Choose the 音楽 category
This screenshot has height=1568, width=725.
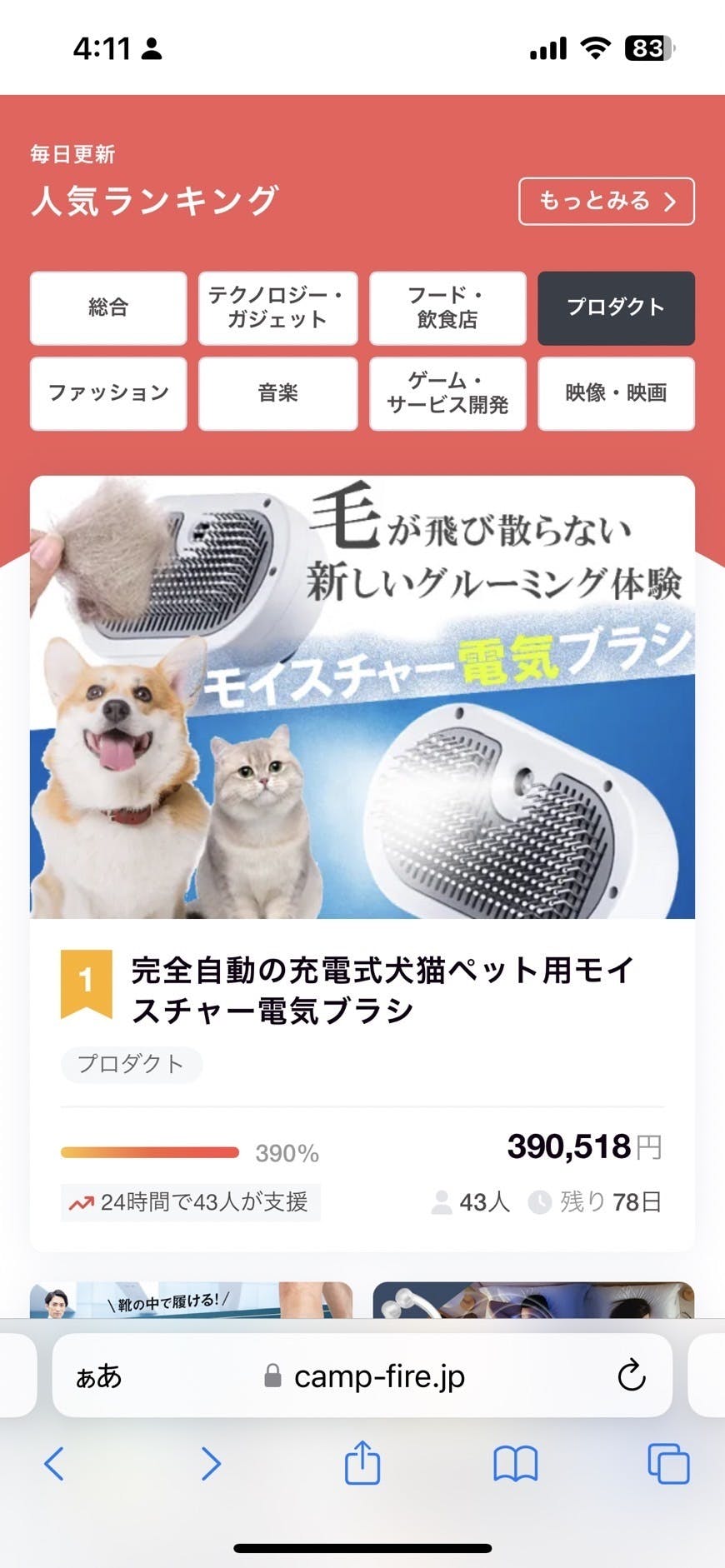click(277, 393)
